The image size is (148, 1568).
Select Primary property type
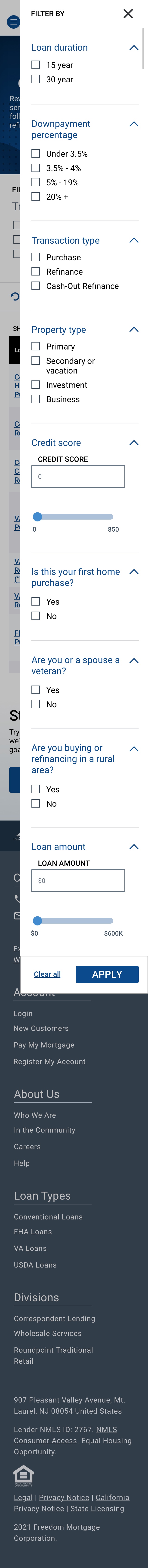(36, 346)
